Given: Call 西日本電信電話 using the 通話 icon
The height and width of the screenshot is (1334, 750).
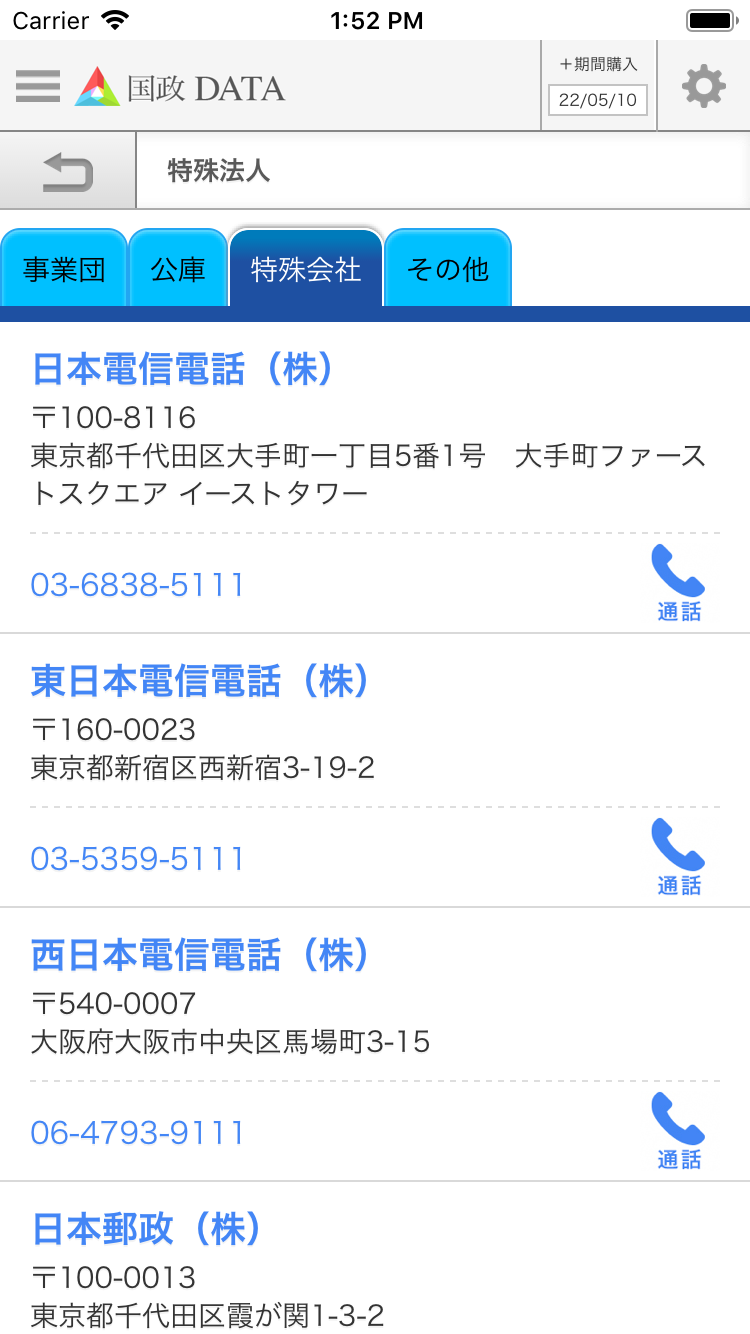Looking at the screenshot, I should coord(679,1132).
